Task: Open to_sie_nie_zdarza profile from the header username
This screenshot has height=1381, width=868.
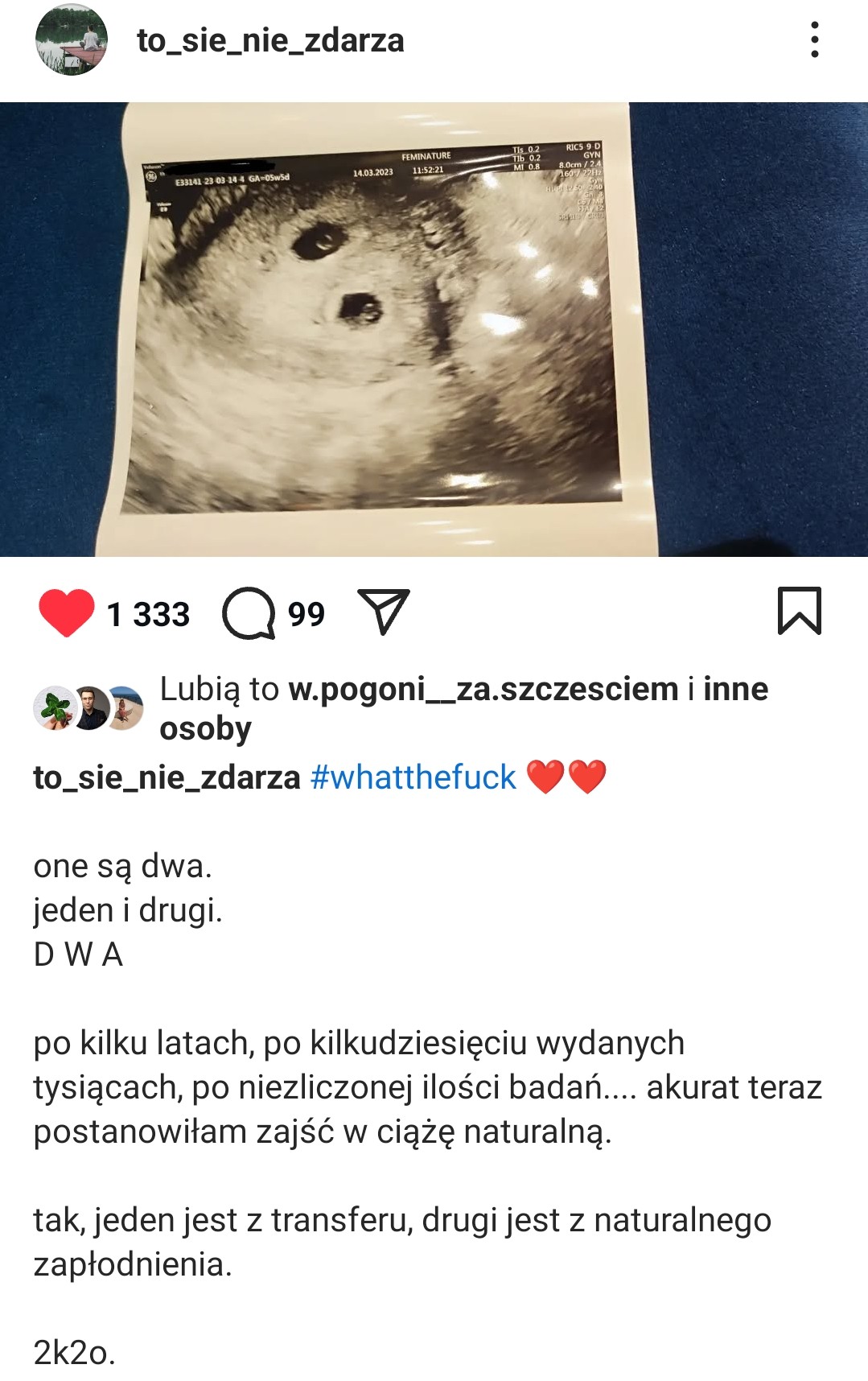Action: pos(270,40)
